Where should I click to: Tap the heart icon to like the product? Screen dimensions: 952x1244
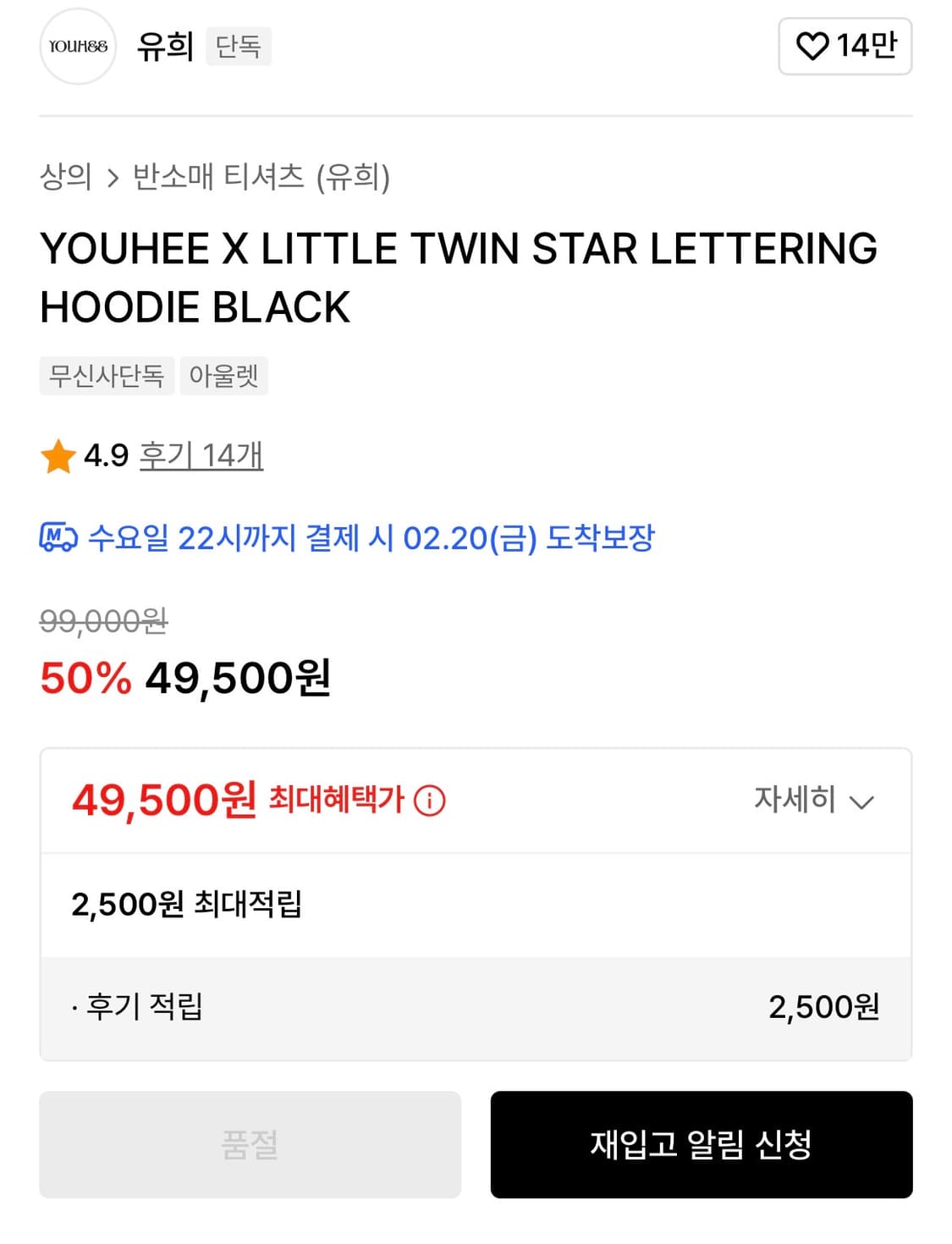tap(812, 47)
